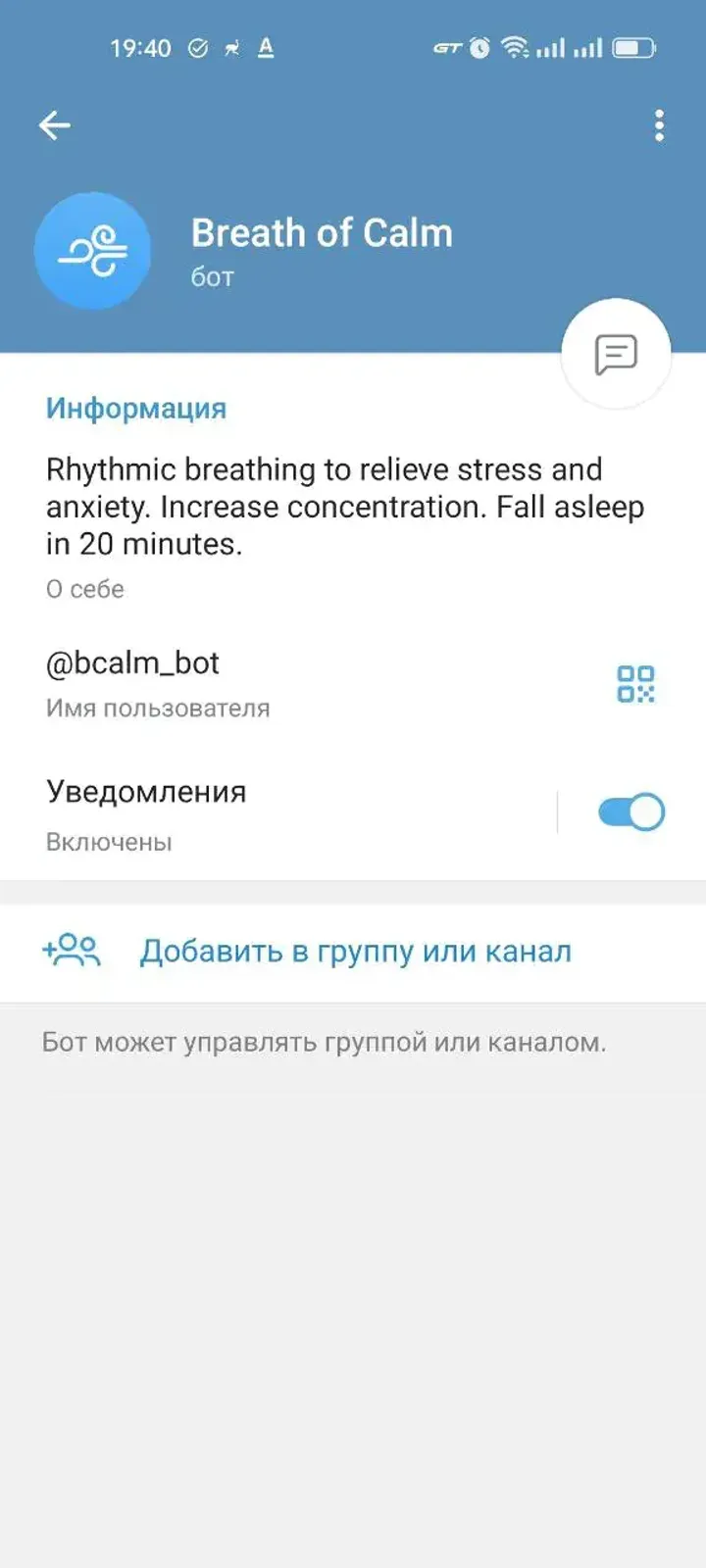
Task: Click the GT icon in the status bar
Action: tap(446, 47)
